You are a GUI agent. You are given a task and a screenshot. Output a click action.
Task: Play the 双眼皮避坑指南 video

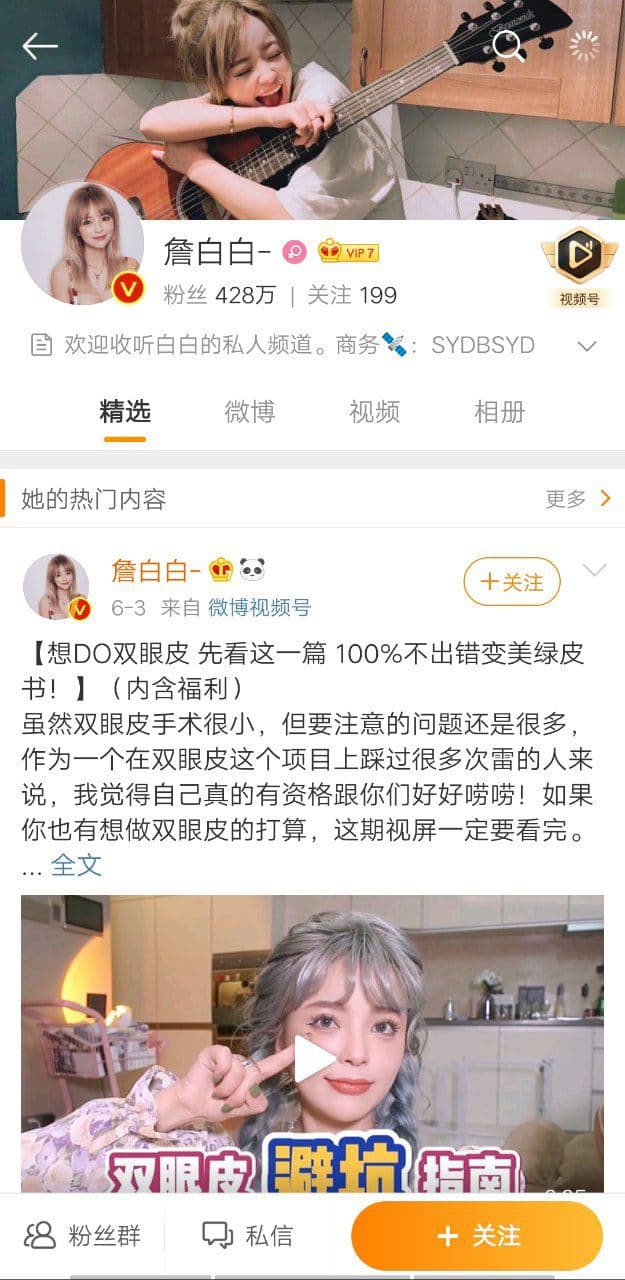pos(312,1056)
